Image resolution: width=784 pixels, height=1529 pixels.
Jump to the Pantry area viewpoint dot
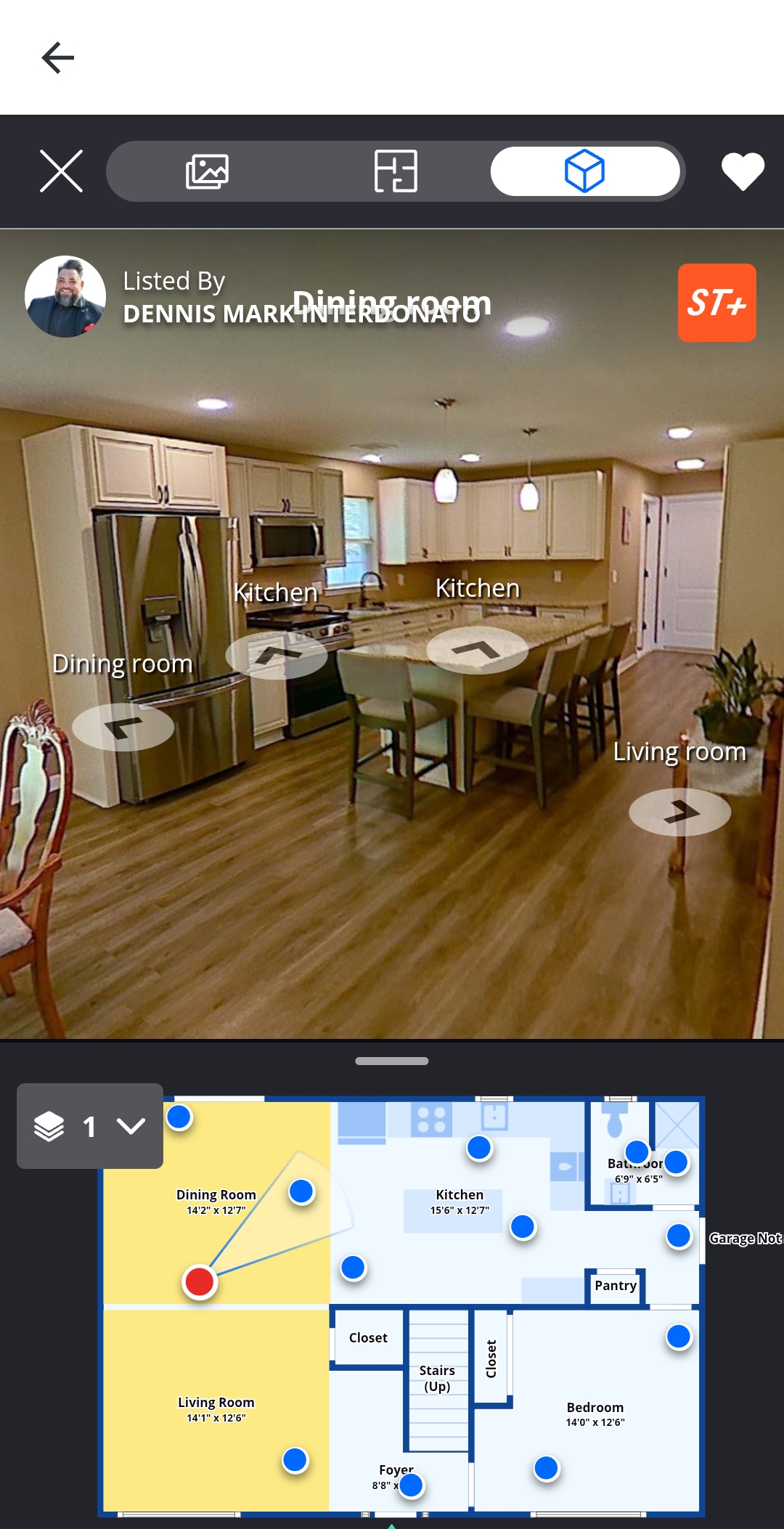(678, 1236)
